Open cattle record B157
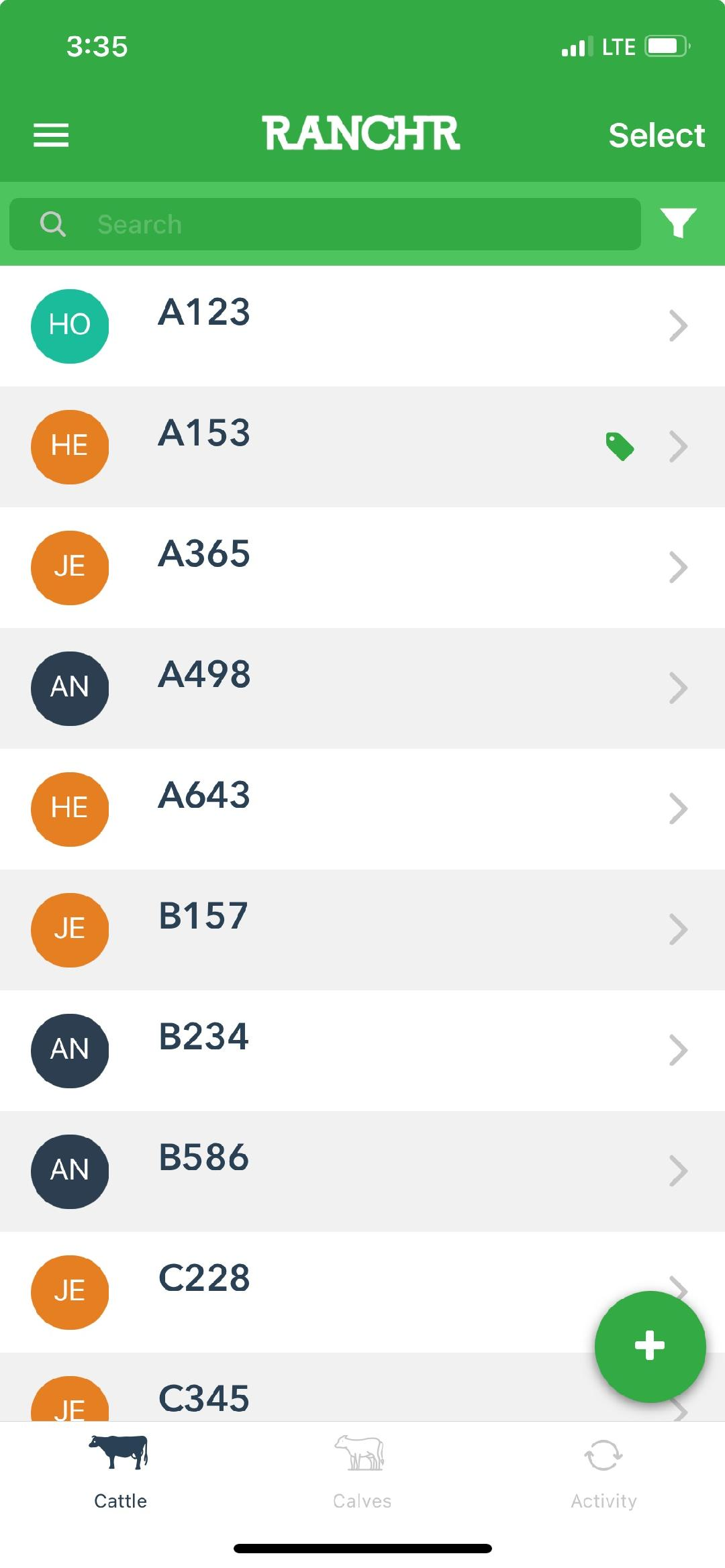Viewport: 725px width, 1568px height. (362, 930)
